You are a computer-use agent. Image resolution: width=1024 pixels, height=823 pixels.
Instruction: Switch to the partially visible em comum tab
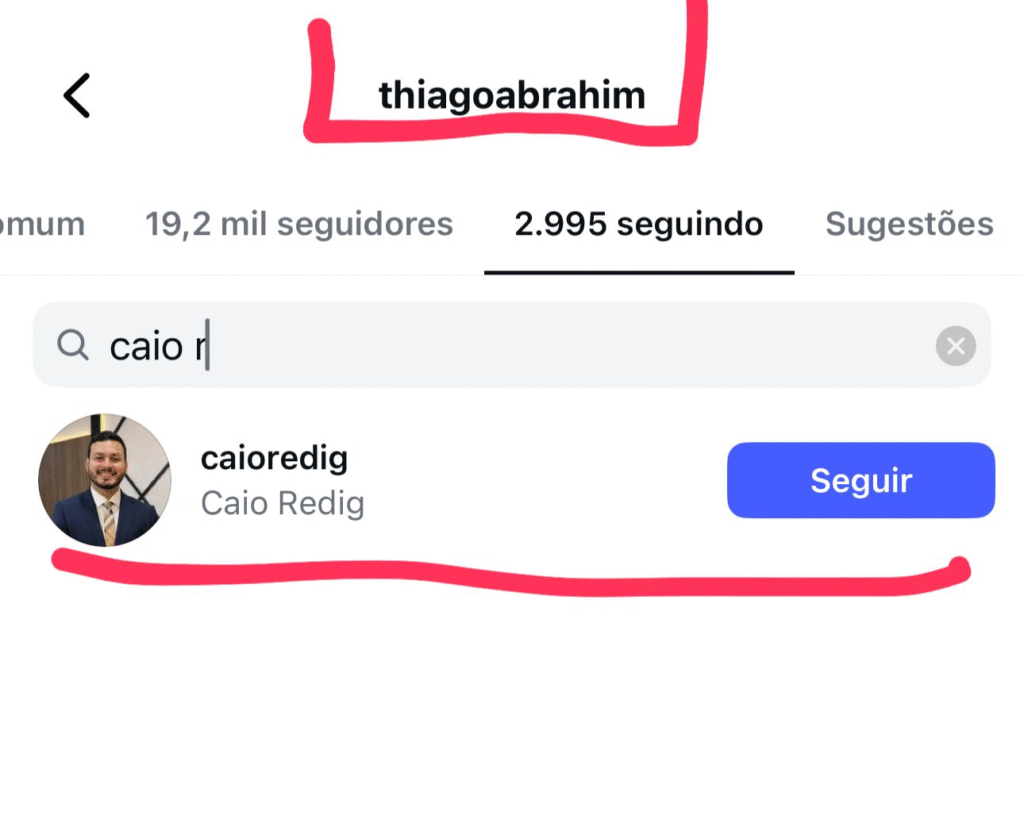point(42,224)
